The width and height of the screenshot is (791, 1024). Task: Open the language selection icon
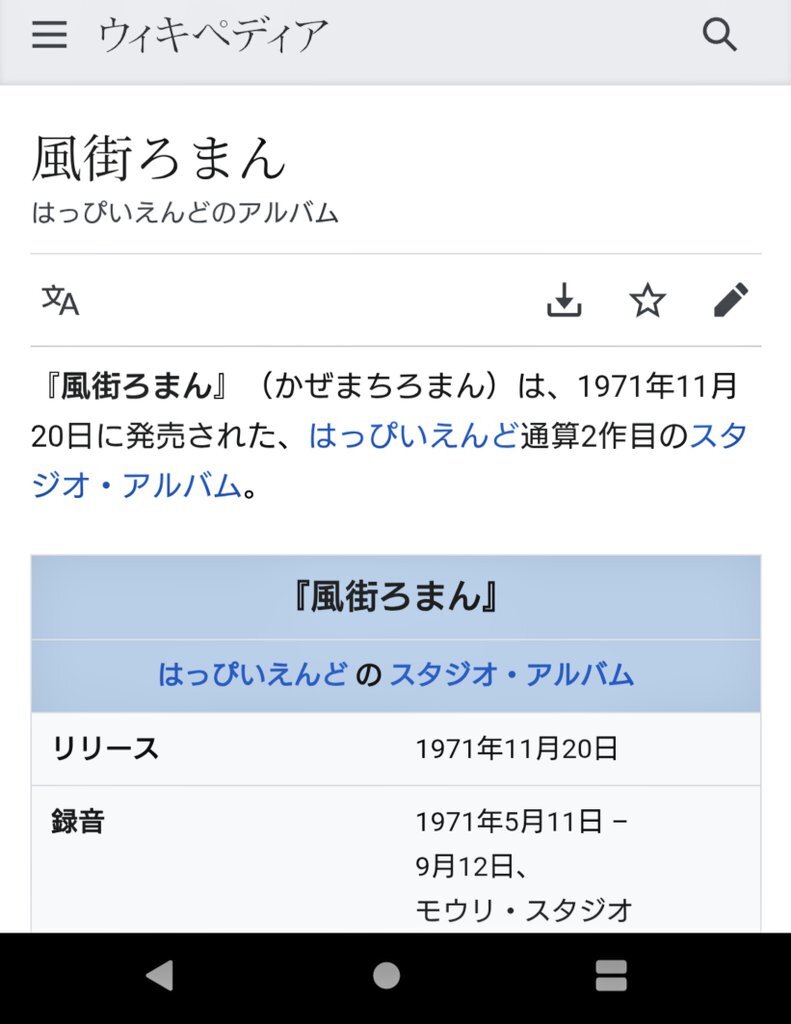[60, 299]
